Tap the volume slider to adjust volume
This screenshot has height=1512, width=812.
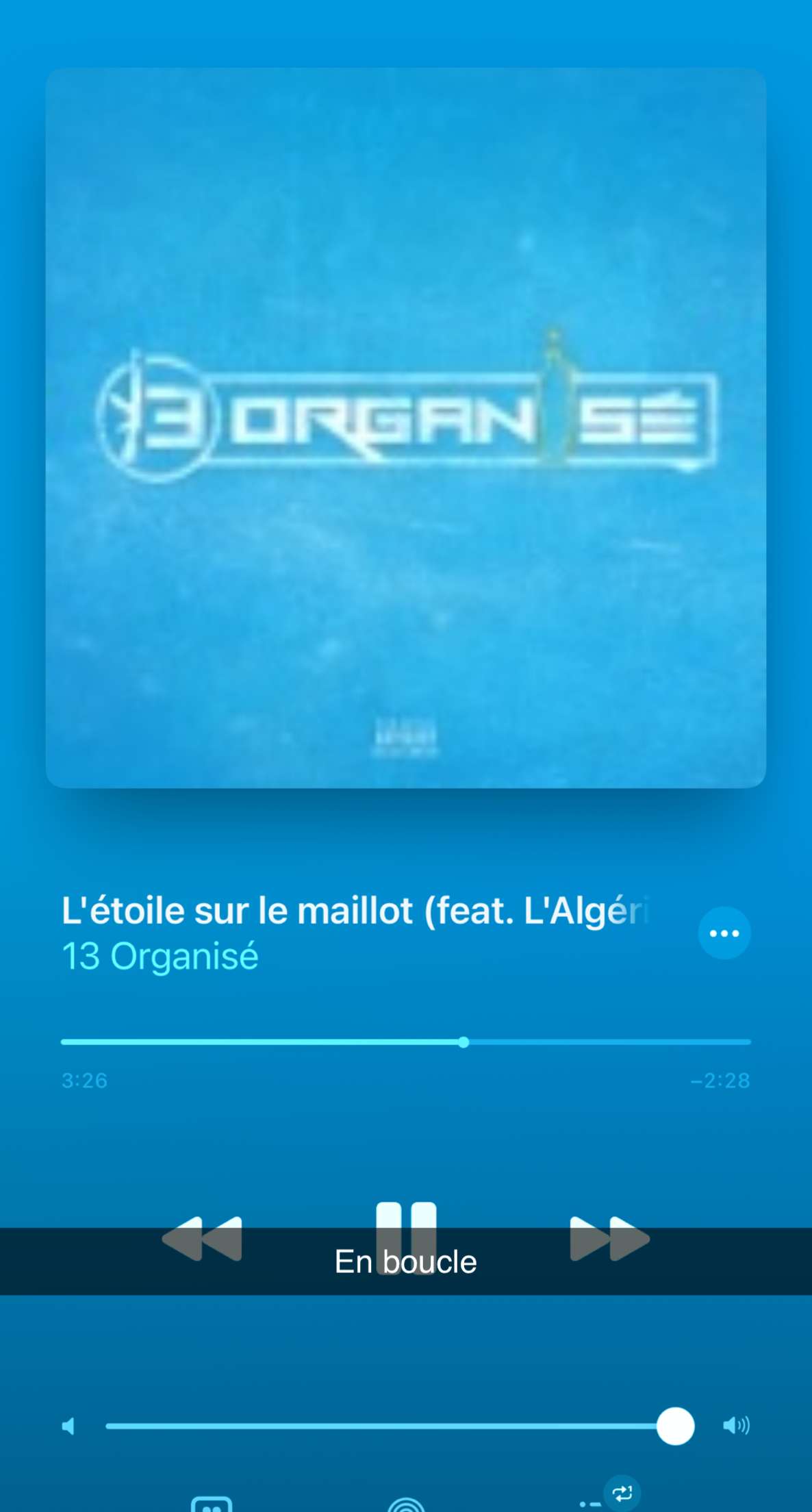[400, 1426]
